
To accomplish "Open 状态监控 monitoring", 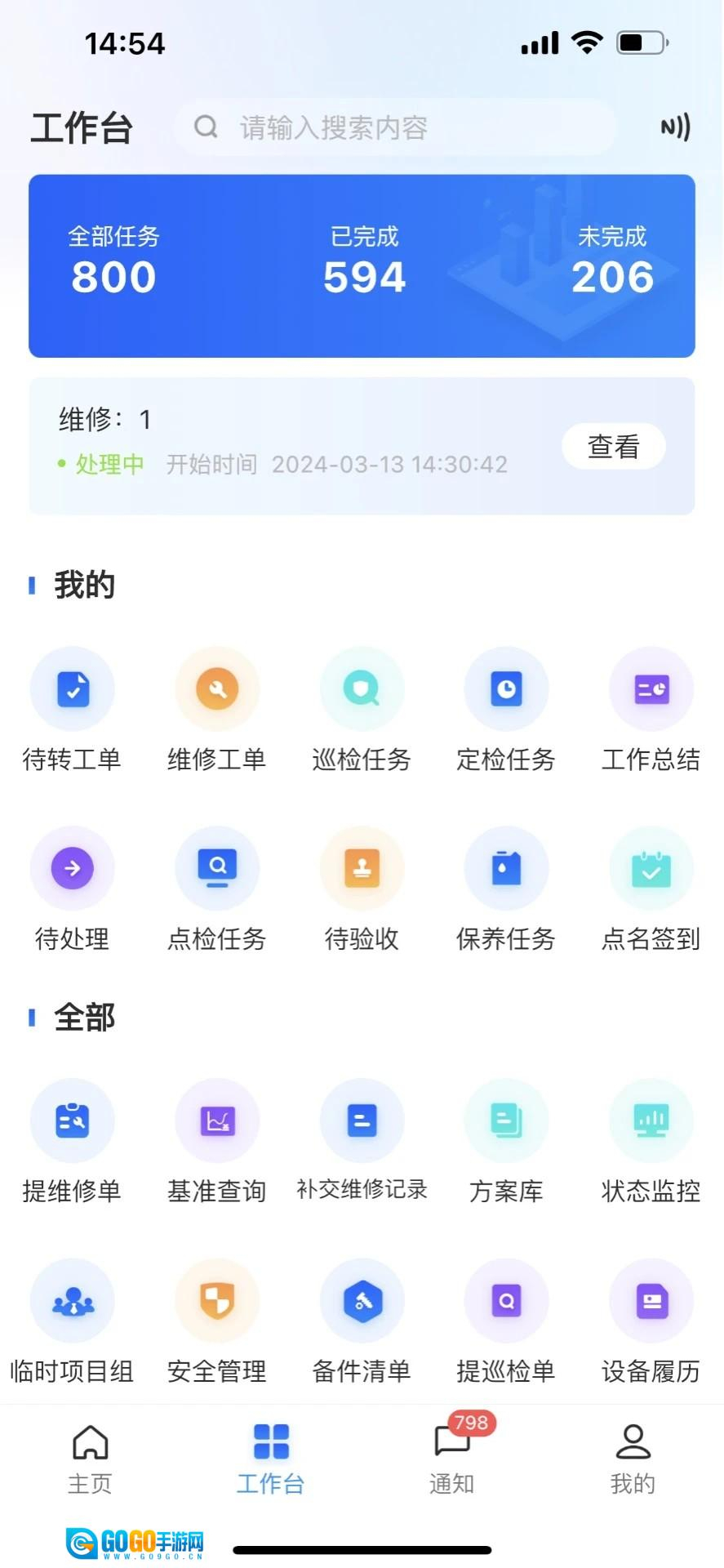I will click(x=651, y=1121).
